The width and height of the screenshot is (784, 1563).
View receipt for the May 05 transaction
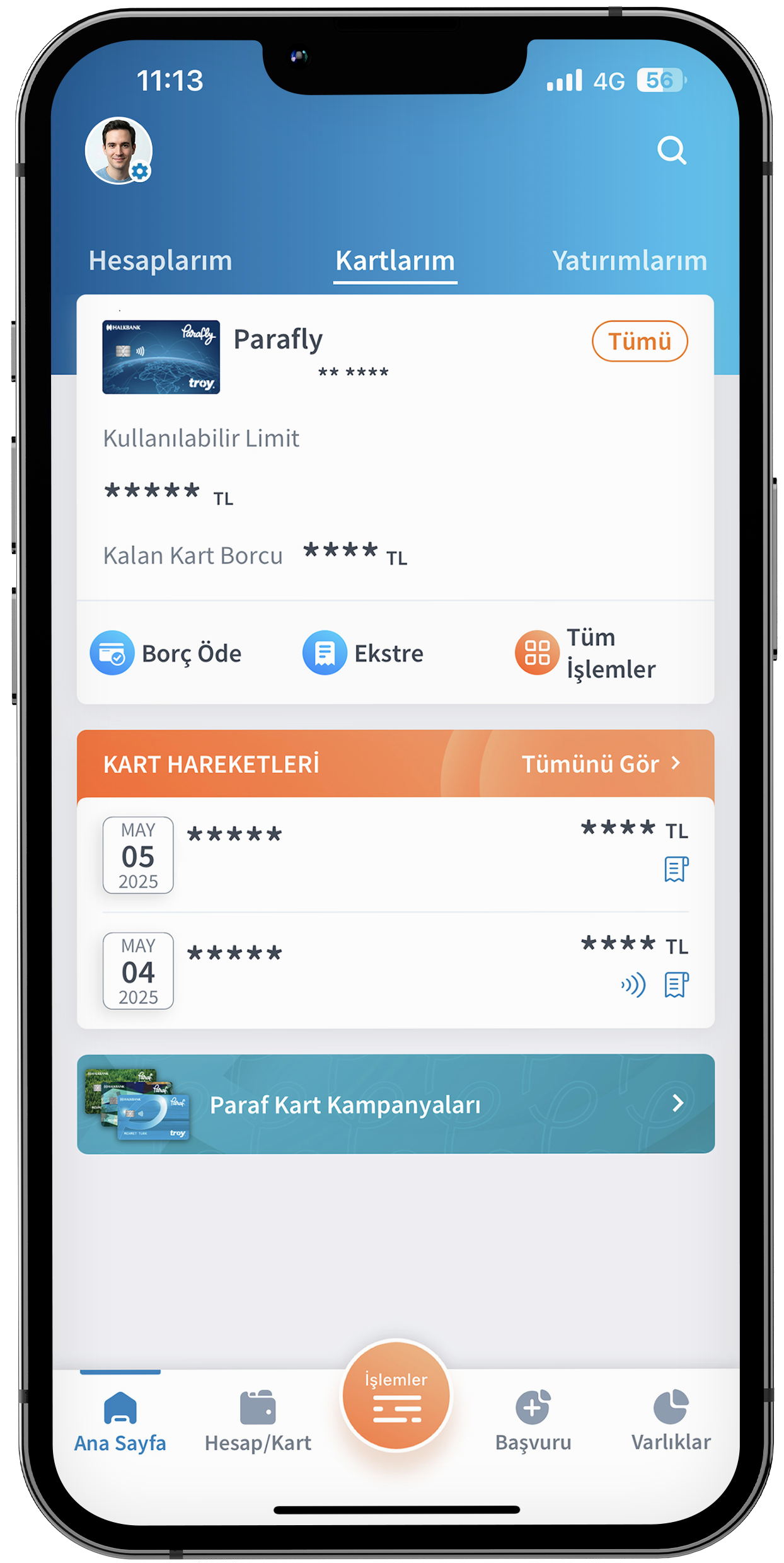tap(676, 869)
